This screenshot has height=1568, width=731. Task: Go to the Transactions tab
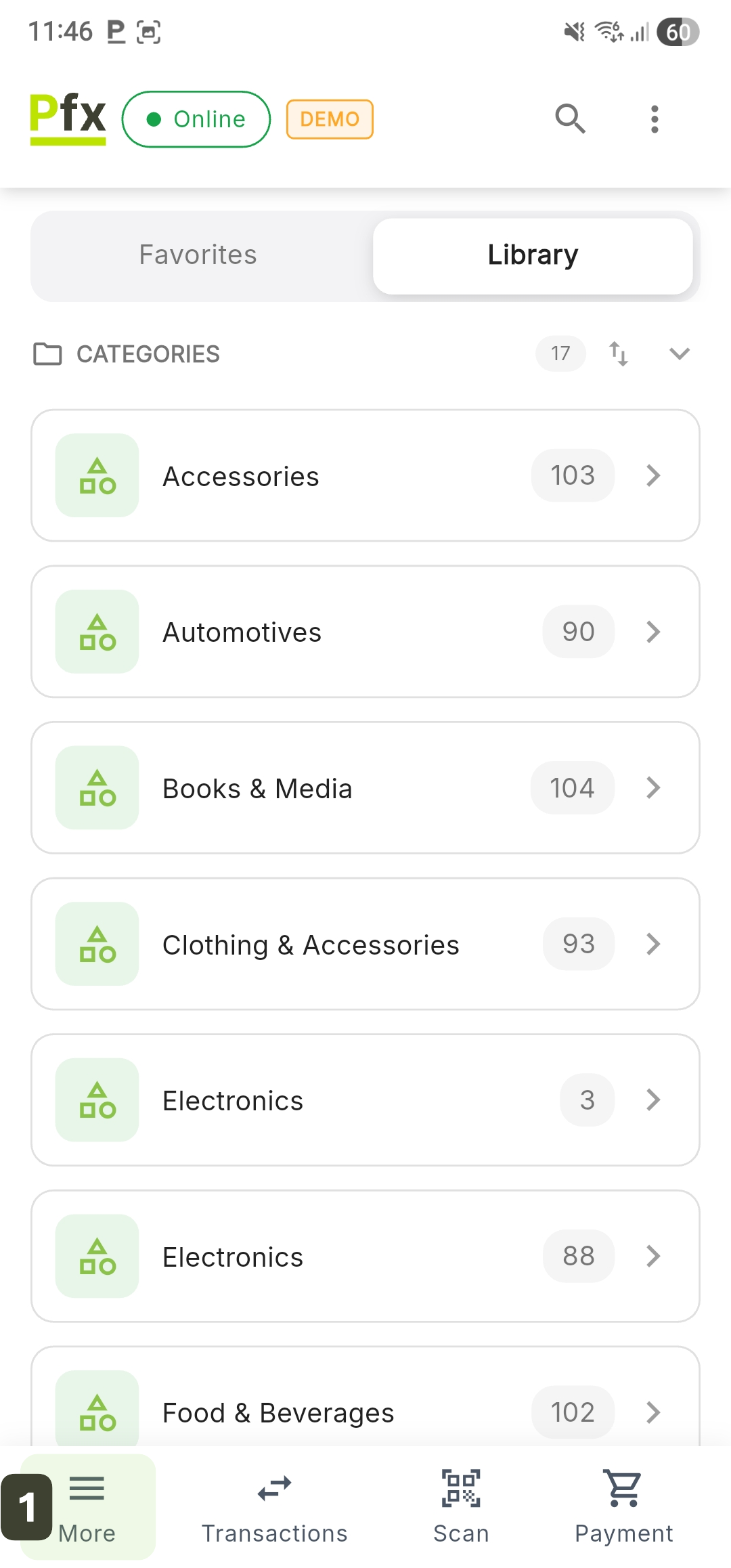pos(274,1507)
